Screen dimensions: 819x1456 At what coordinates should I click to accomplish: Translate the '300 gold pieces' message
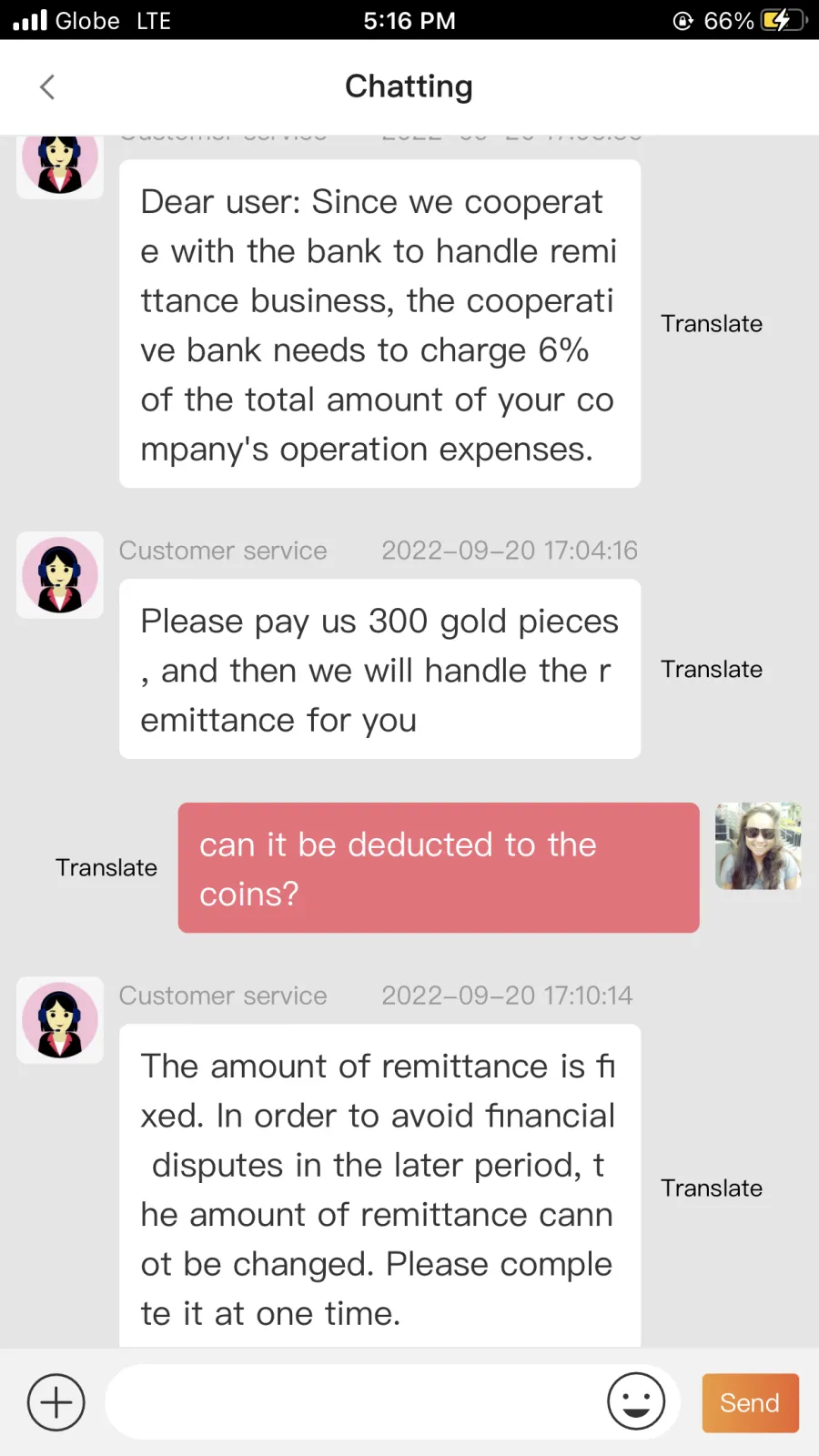coord(712,670)
